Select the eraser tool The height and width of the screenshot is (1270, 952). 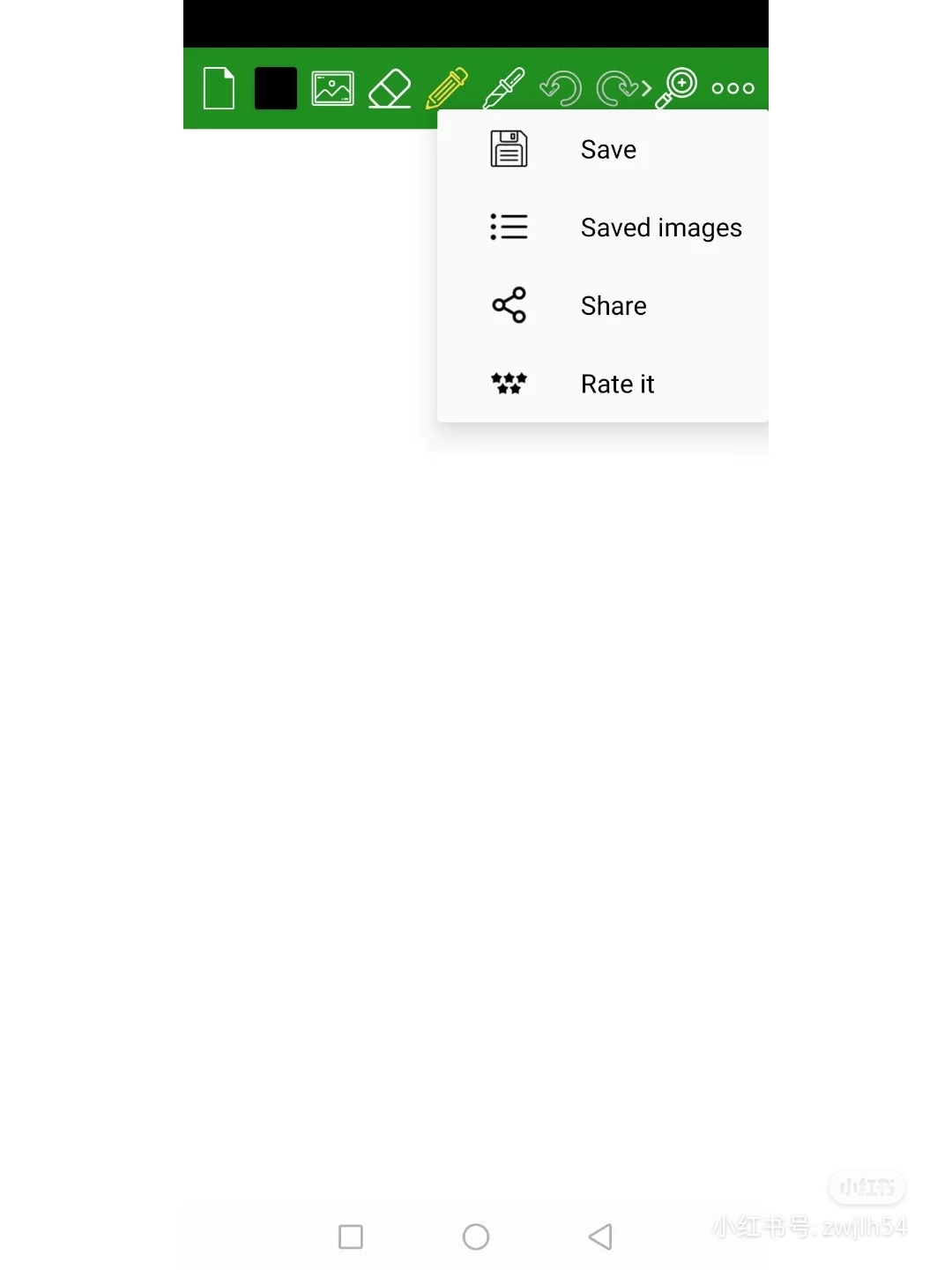pos(390,88)
